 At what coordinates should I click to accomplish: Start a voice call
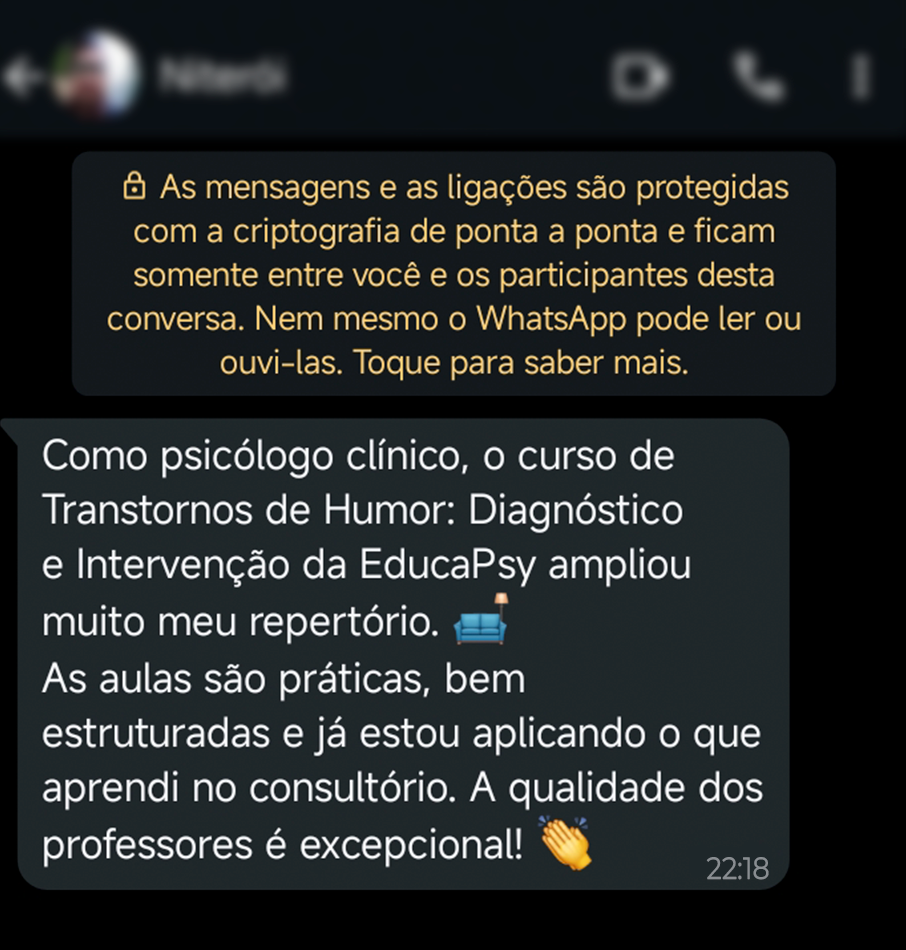(759, 77)
